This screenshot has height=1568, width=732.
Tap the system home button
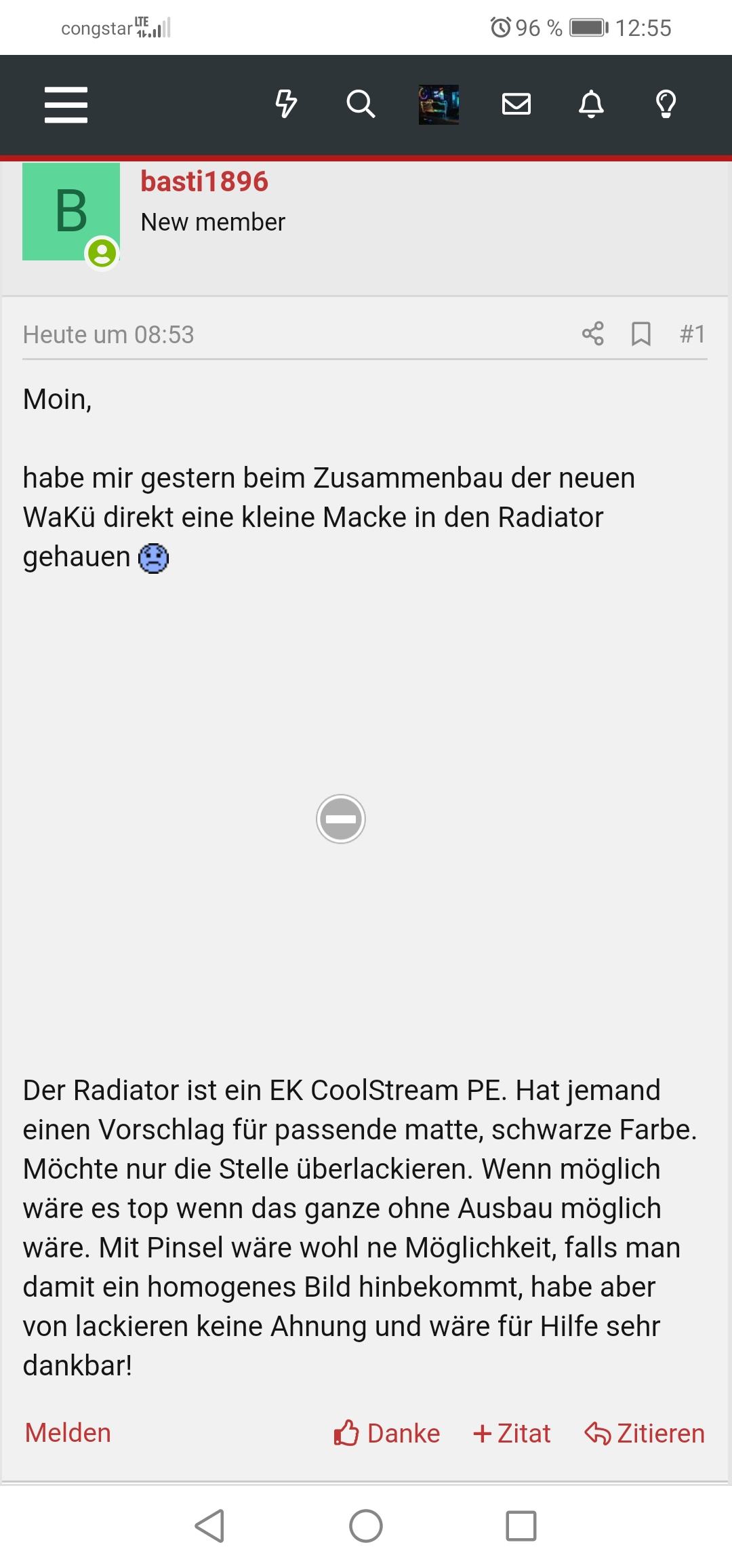(366, 1526)
